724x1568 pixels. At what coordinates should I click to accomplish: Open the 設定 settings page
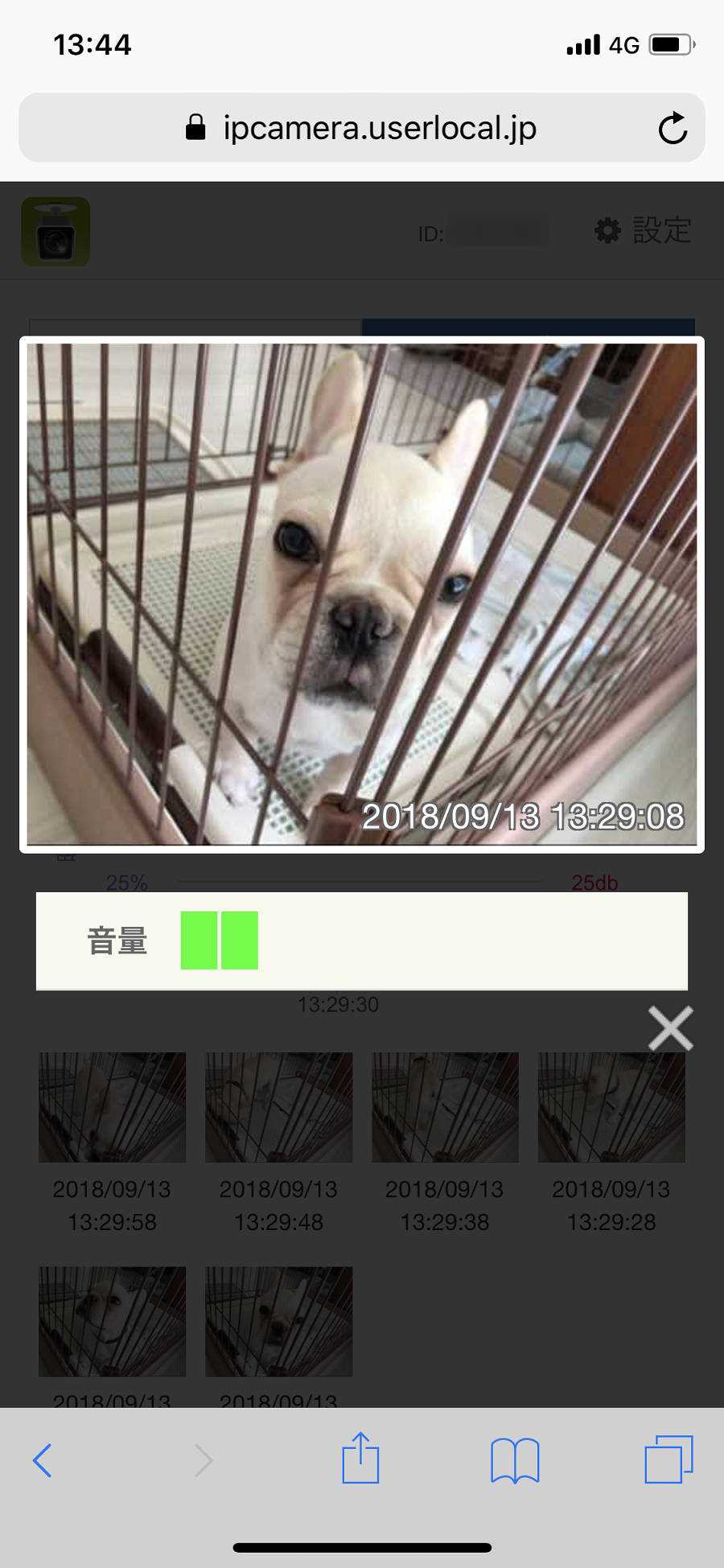click(x=643, y=231)
